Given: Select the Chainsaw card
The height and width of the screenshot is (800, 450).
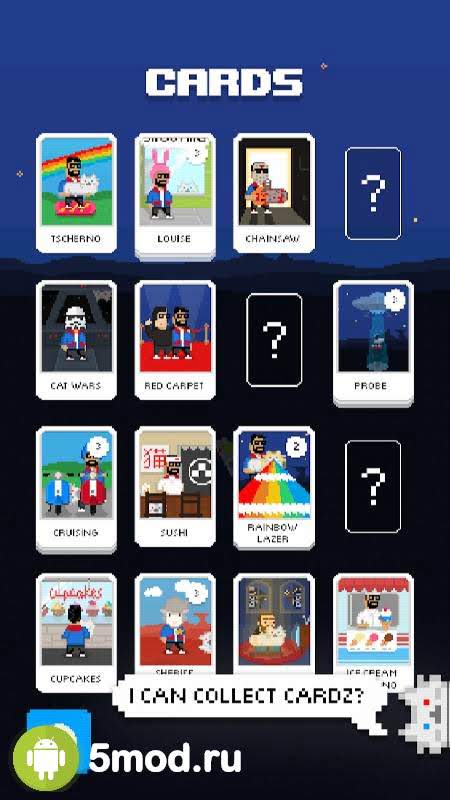Looking at the screenshot, I should [274, 193].
